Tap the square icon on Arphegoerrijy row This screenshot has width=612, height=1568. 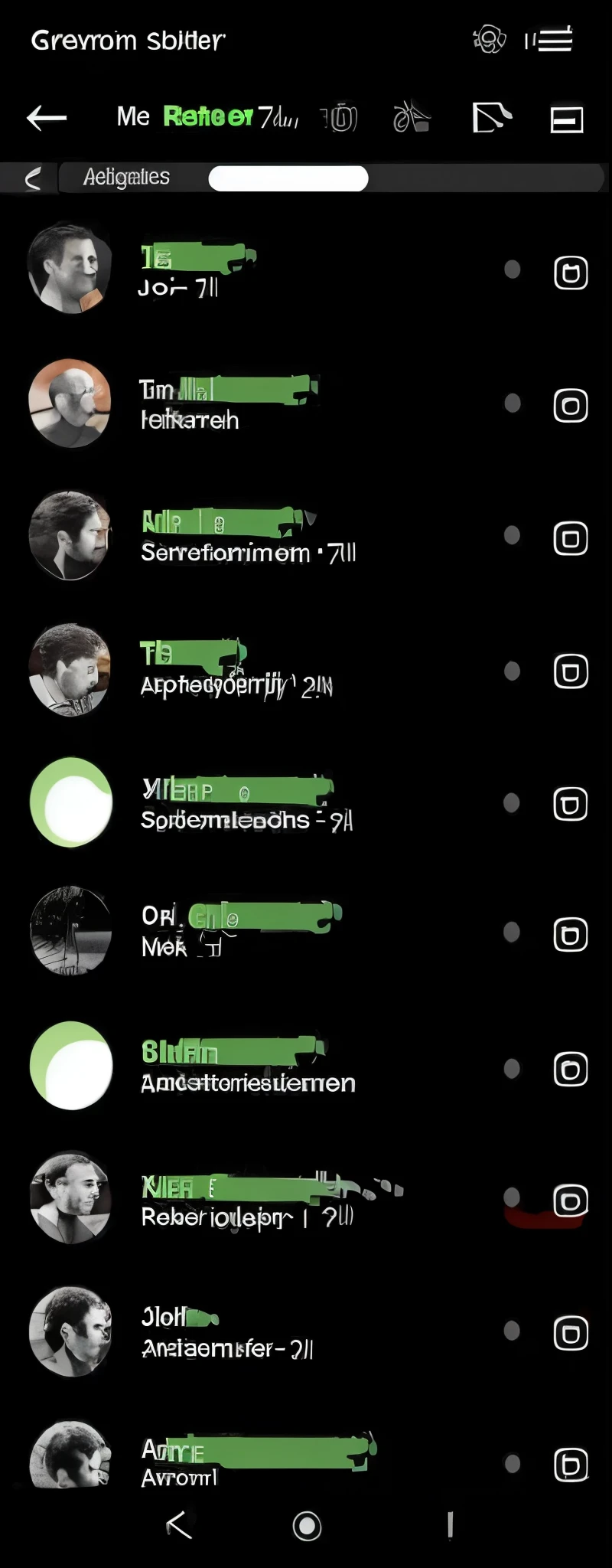click(571, 671)
